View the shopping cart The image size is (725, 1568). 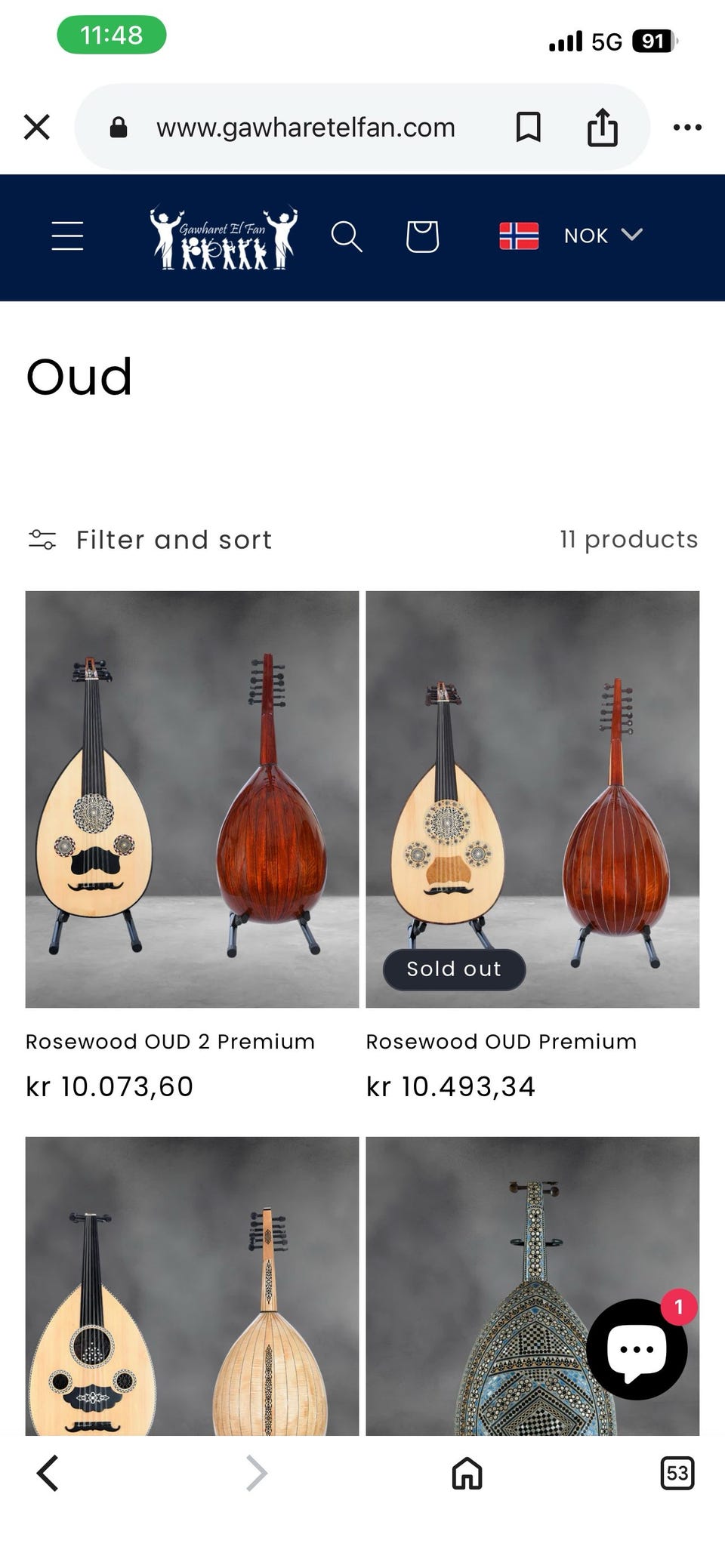422,236
